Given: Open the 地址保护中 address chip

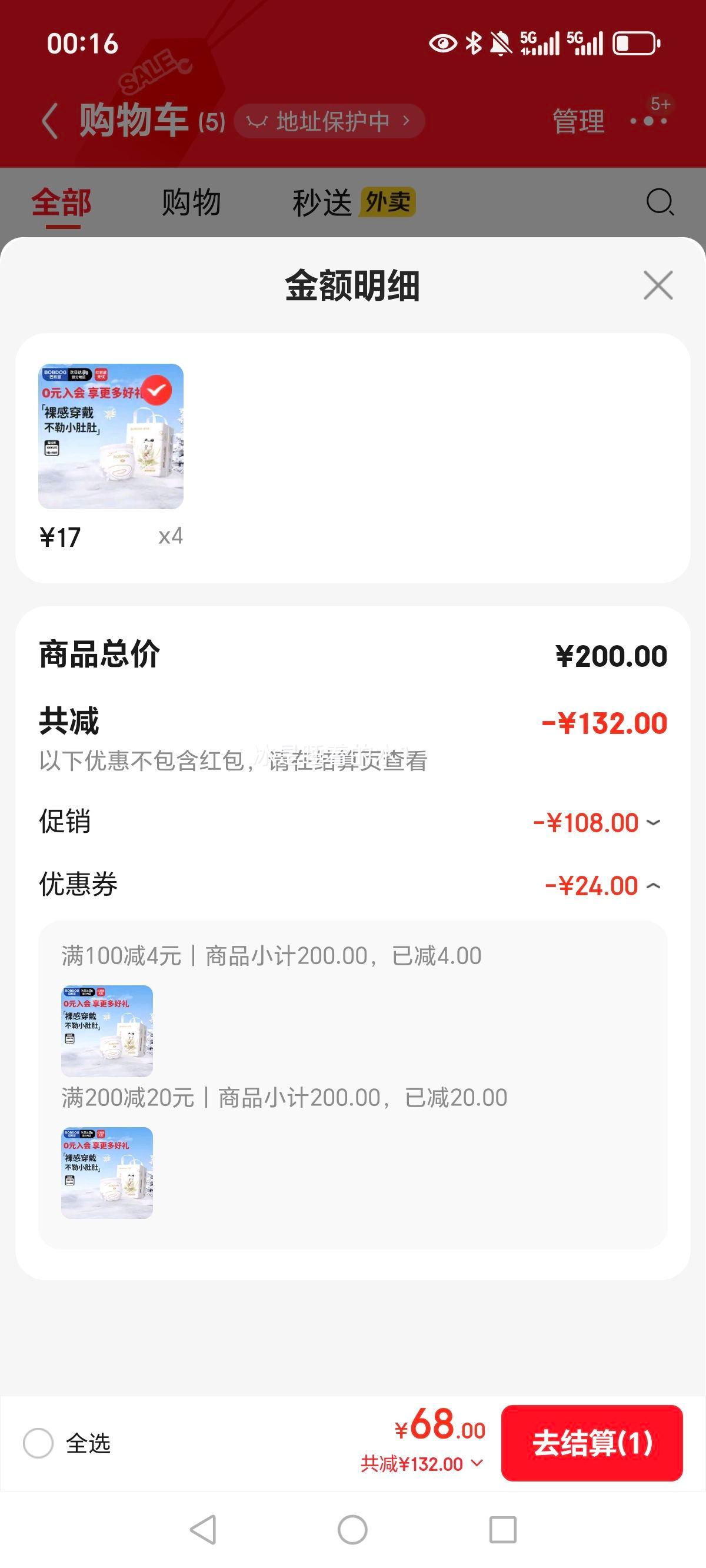Looking at the screenshot, I should click(x=329, y=120).
